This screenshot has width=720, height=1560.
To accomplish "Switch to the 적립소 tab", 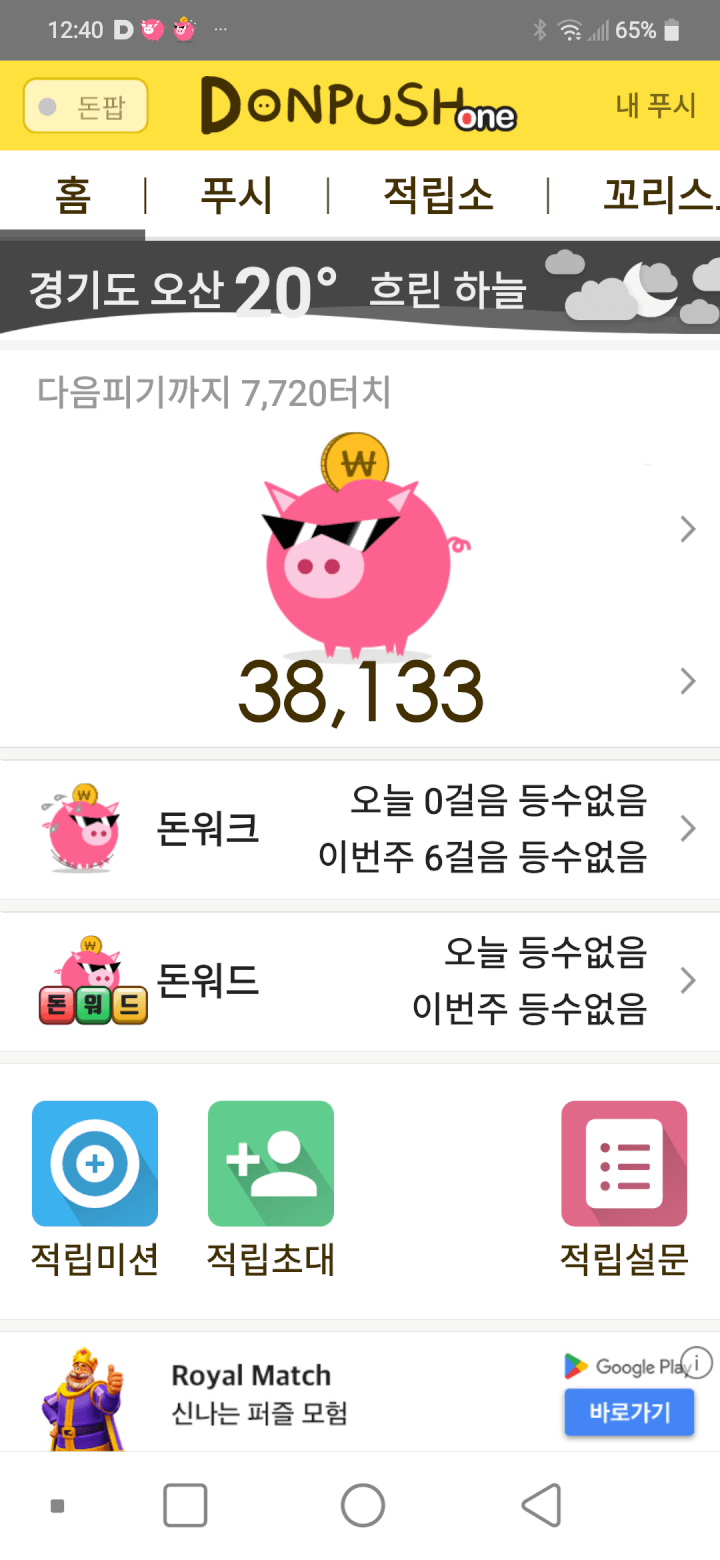I will tap(438, 195).
